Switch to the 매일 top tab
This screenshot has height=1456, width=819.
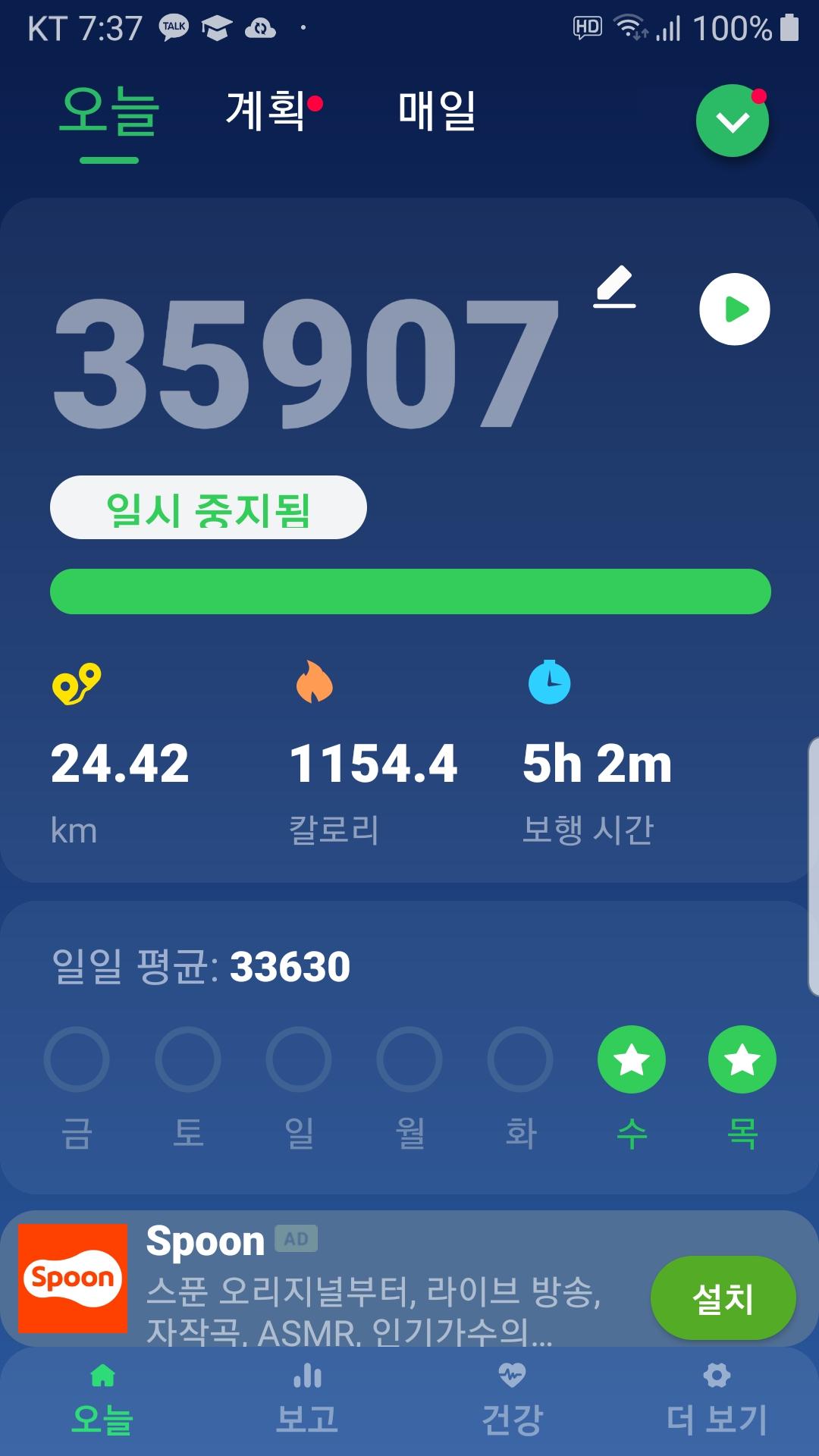click(x=437, y=111)
